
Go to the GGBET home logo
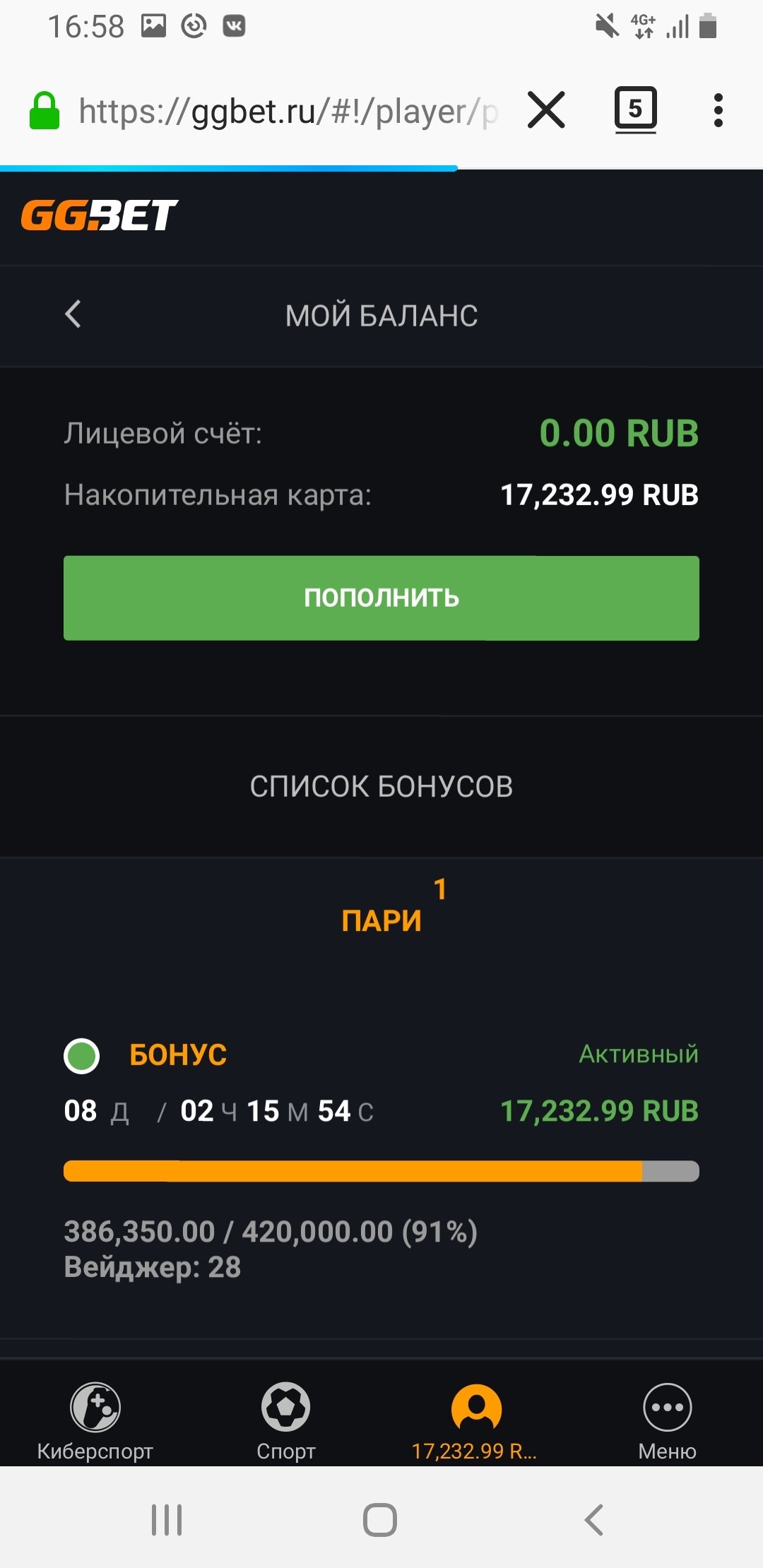coord(99,215)
